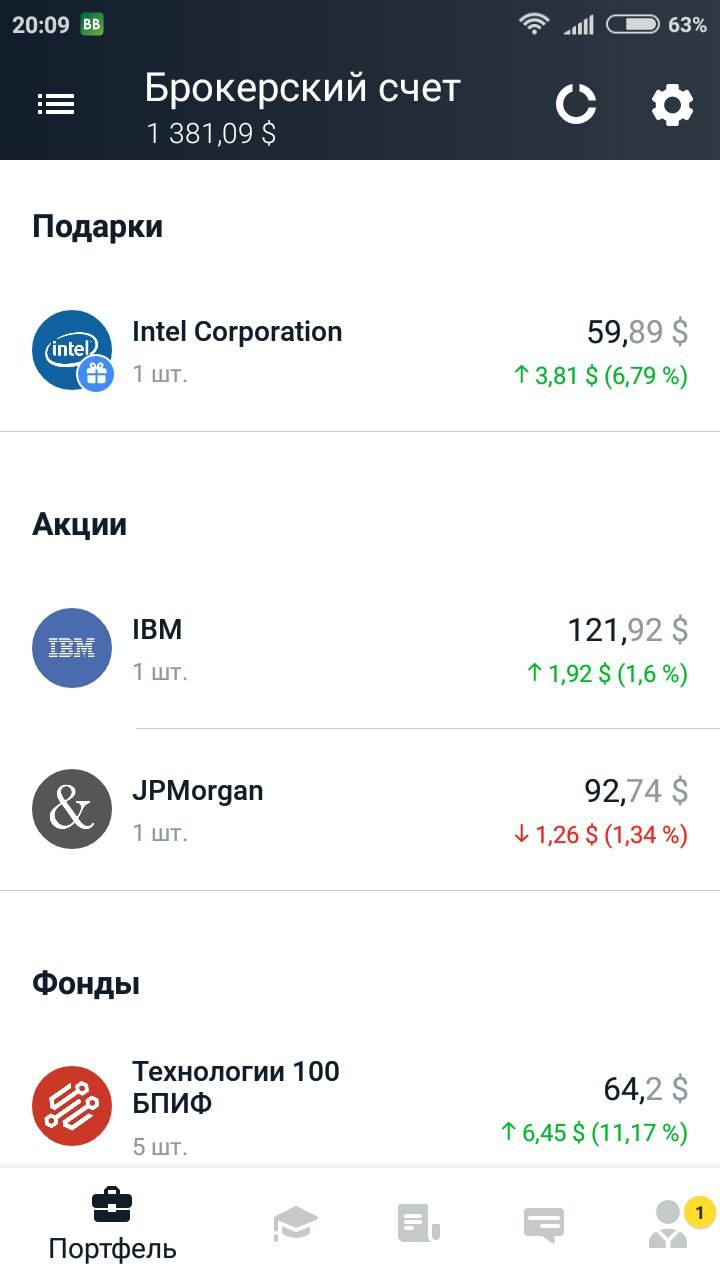View the JPMorgan stock details
The width and height of the screenshot is (720, 1280).
coord(360,810)
